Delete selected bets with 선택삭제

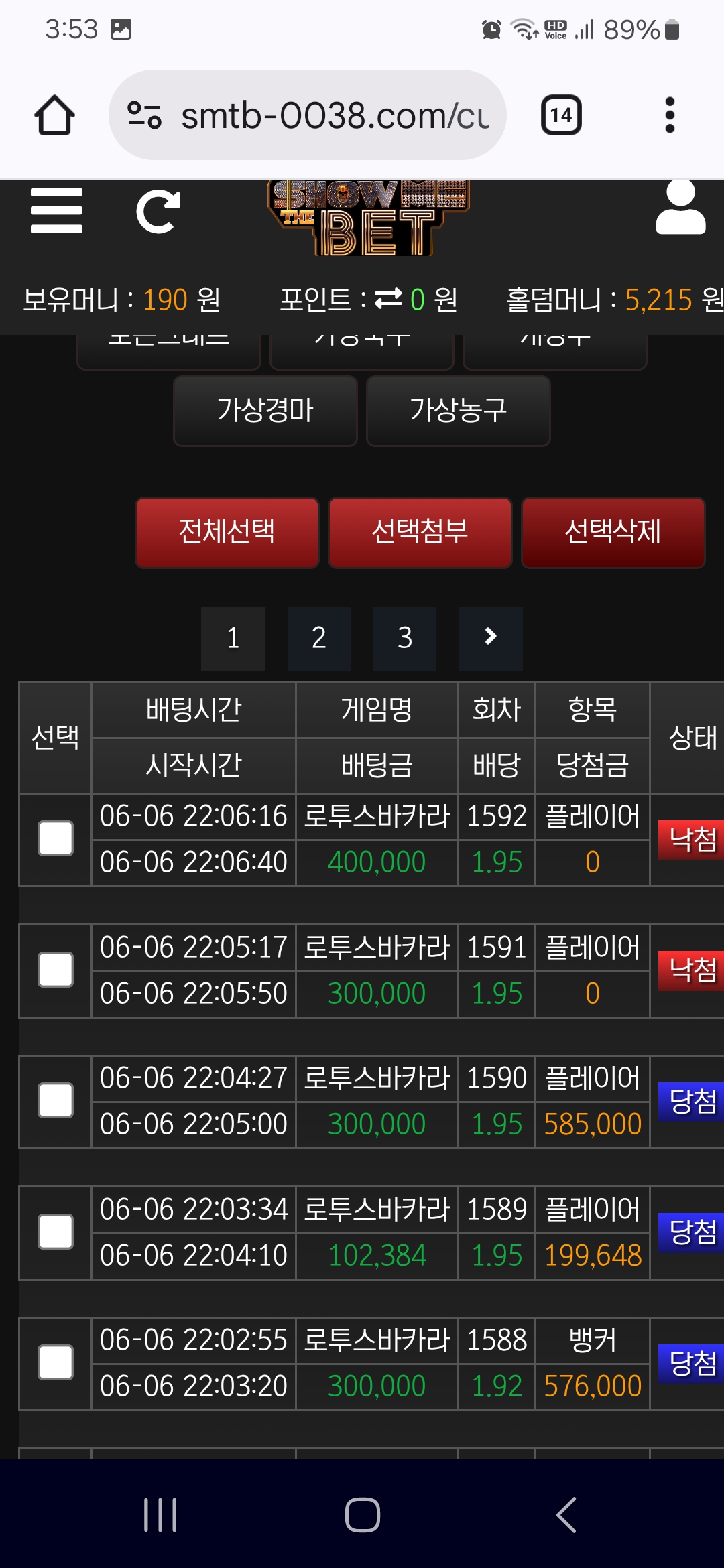pyautogui.click(x=613, y=533)
